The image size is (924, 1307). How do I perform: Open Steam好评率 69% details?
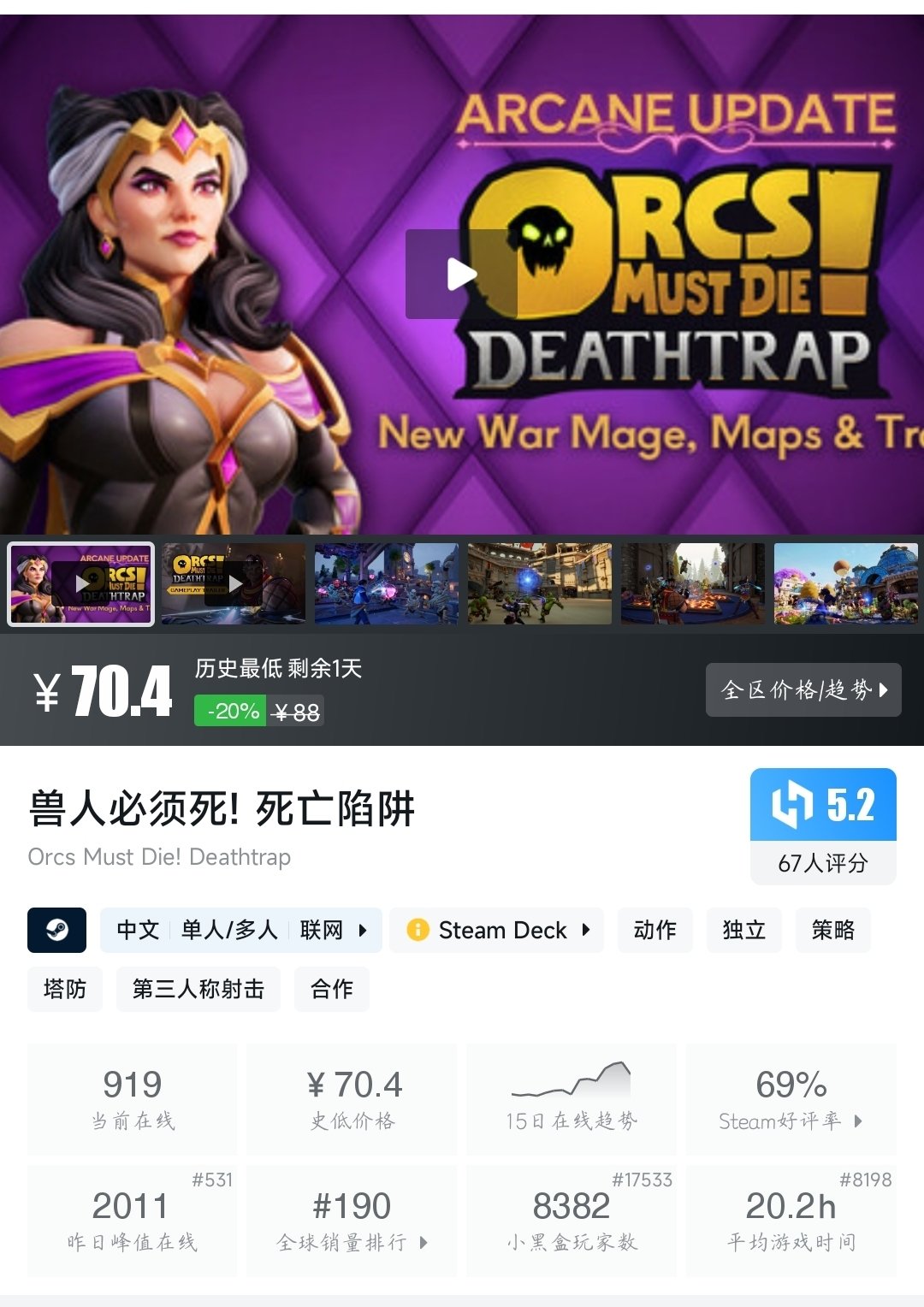pyautogui.click(x=791, y=1099)
